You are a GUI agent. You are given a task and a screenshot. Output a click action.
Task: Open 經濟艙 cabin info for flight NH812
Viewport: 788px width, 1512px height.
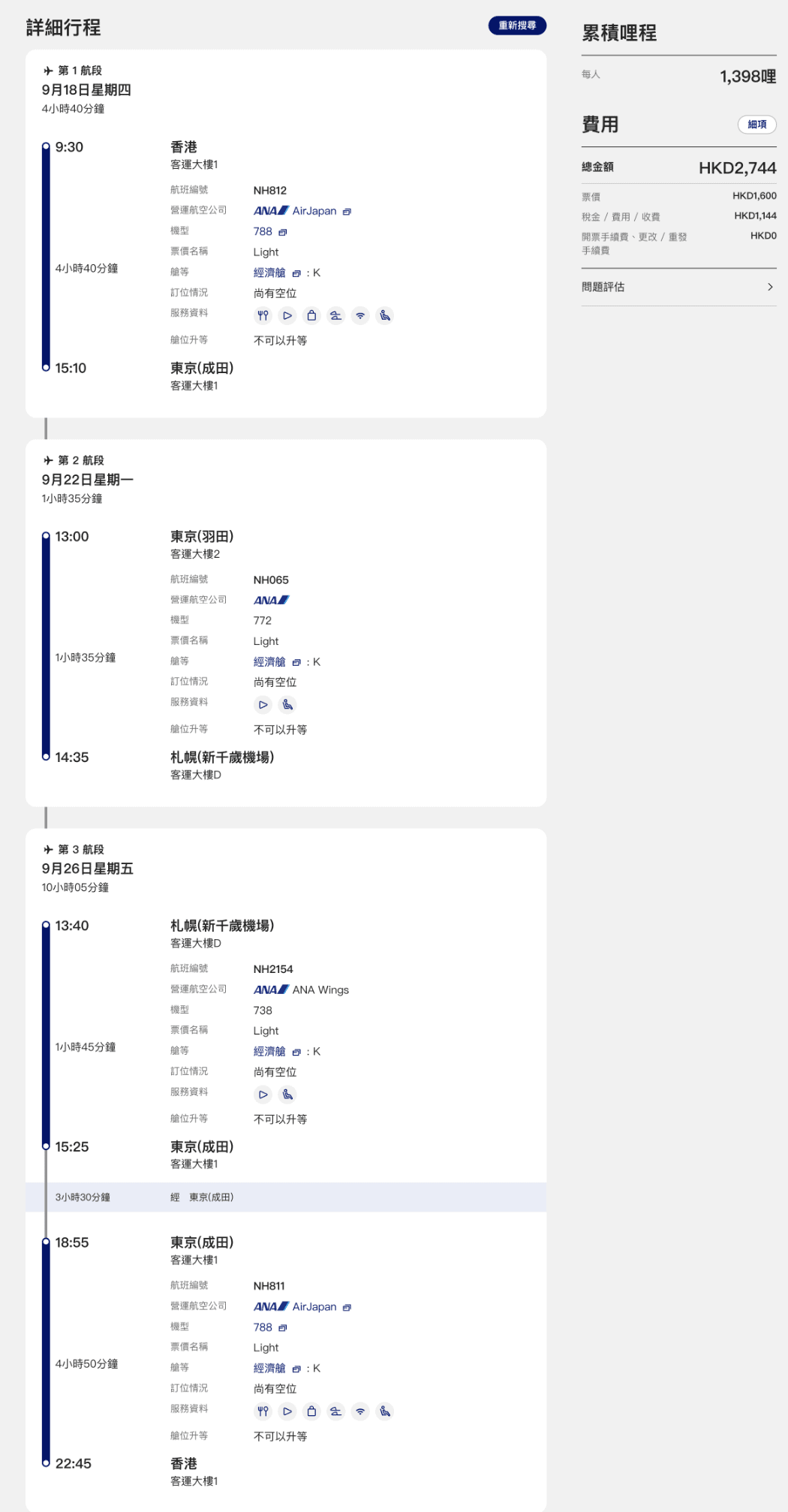click(x=276, y=273)
